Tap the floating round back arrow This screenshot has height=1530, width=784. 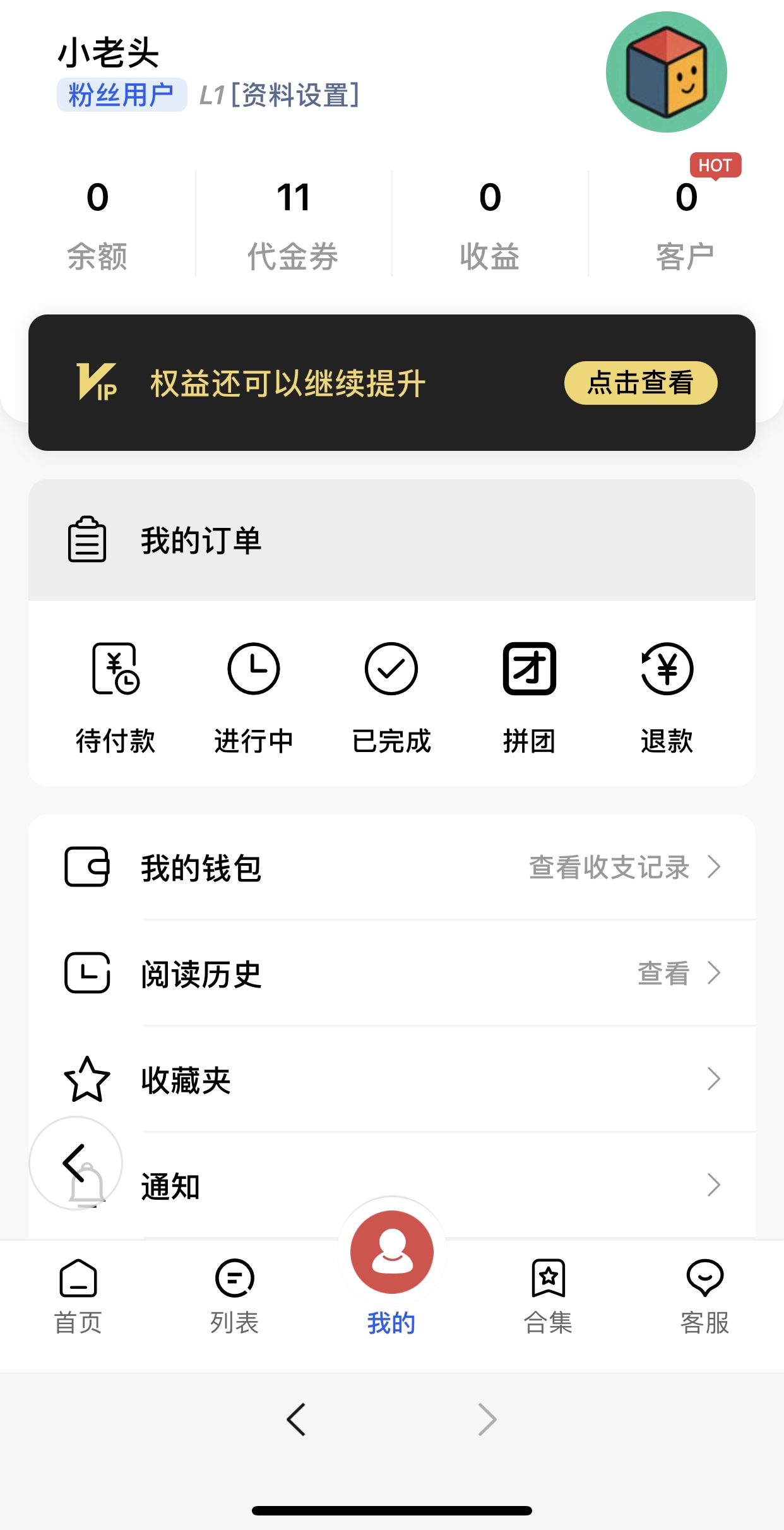coord(75,1162)
